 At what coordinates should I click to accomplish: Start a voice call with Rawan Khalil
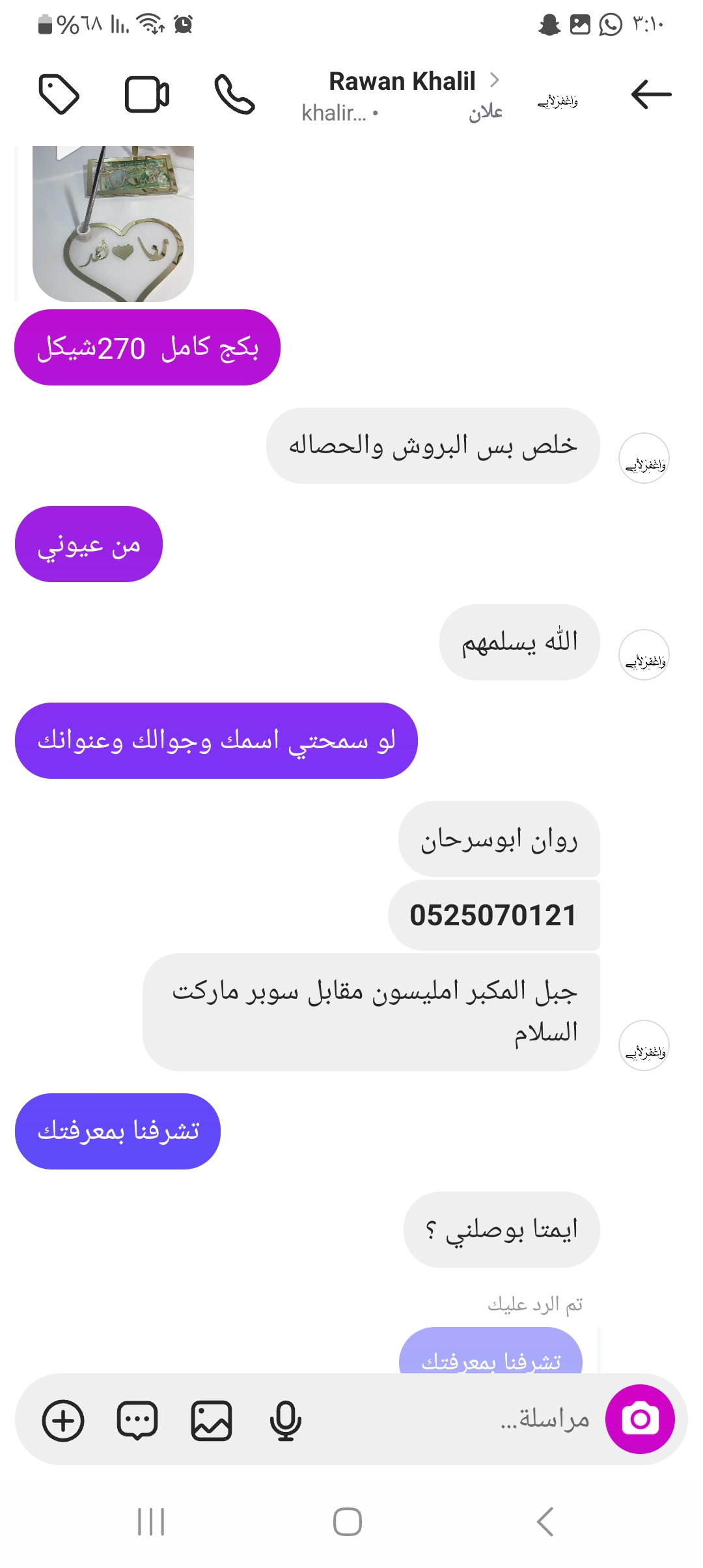click(x=234, y=95)
